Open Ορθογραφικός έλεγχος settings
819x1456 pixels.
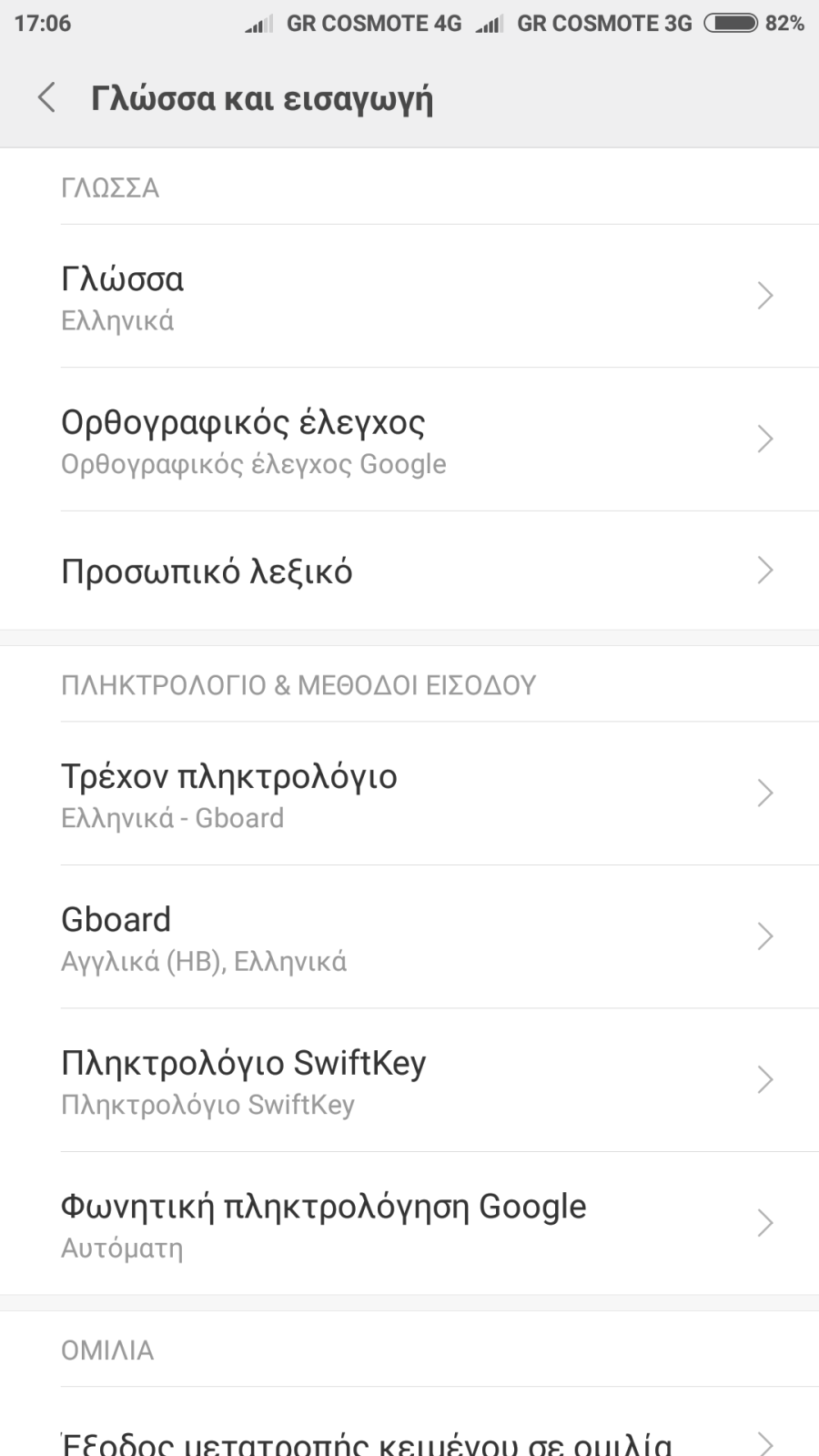(409, 440)
